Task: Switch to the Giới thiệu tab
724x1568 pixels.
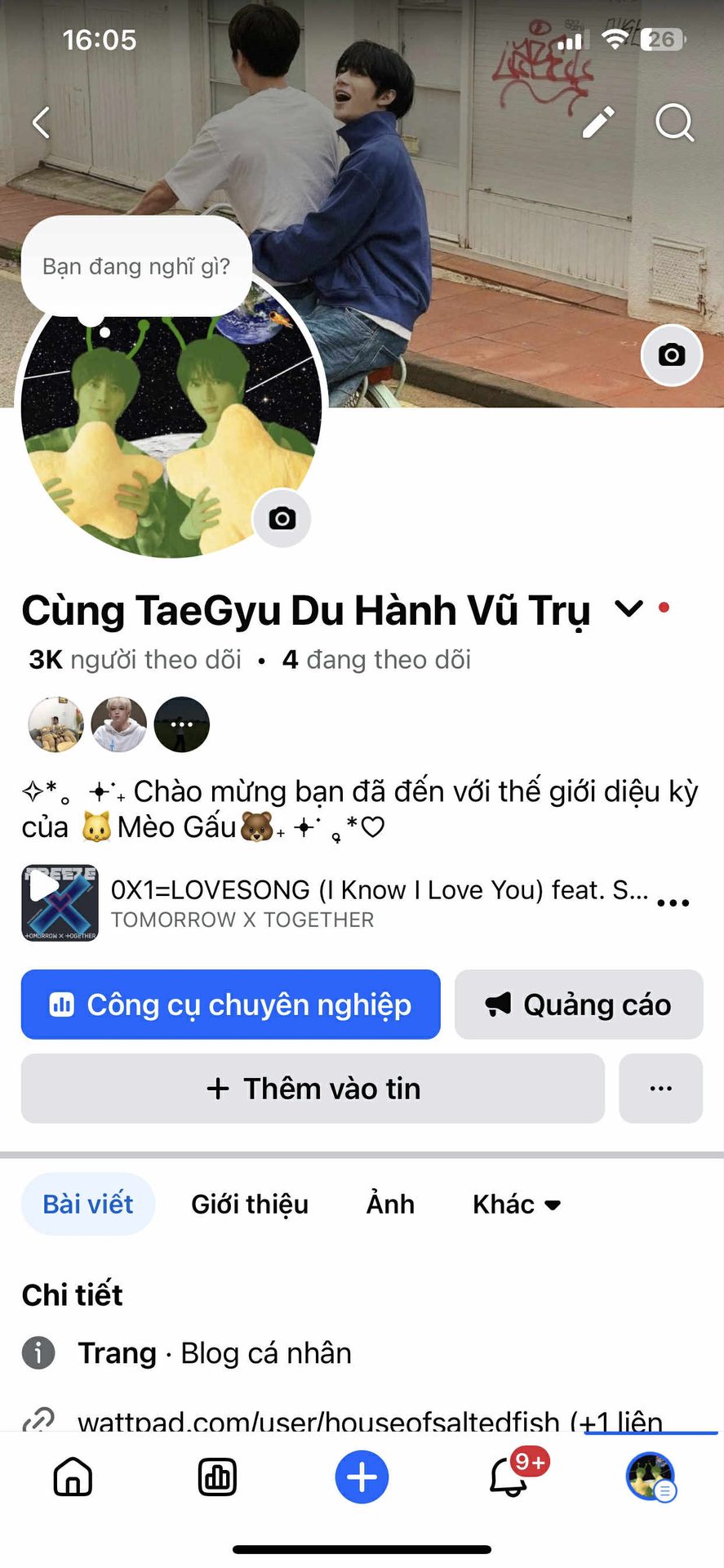Action: (250, 1204)
